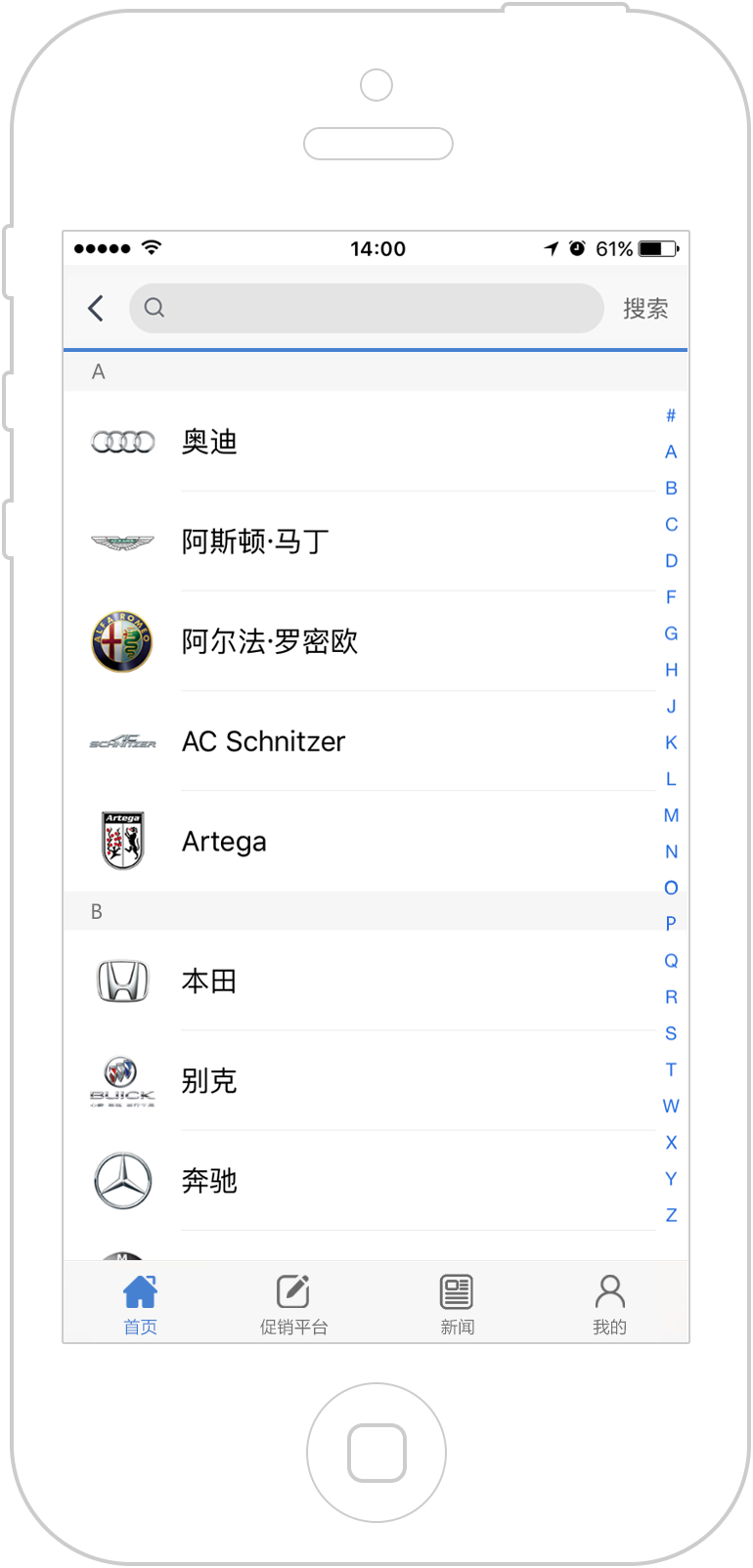
Task: Open the 奥迪 brand row
Action: click(x=360, y=442)
